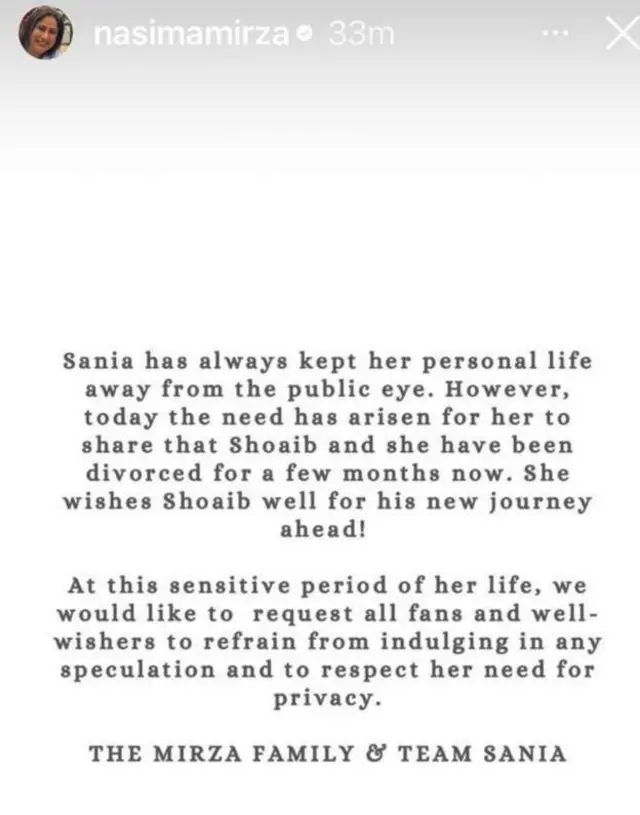Open the story's more options menu
Image resolution: width=640 pixels, height=815 pixels.
point(555,33)
